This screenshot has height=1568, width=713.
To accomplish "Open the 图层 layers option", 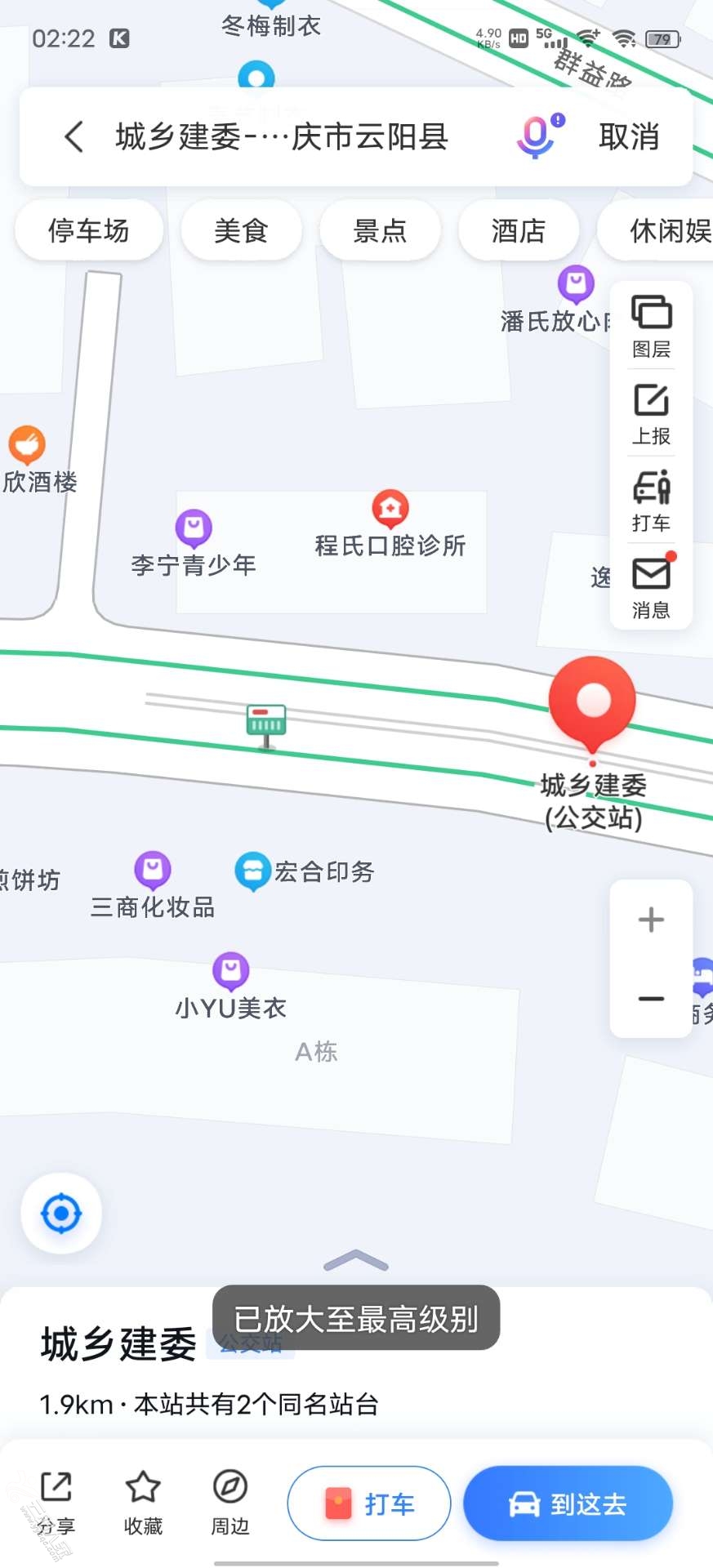I will 651,326.
